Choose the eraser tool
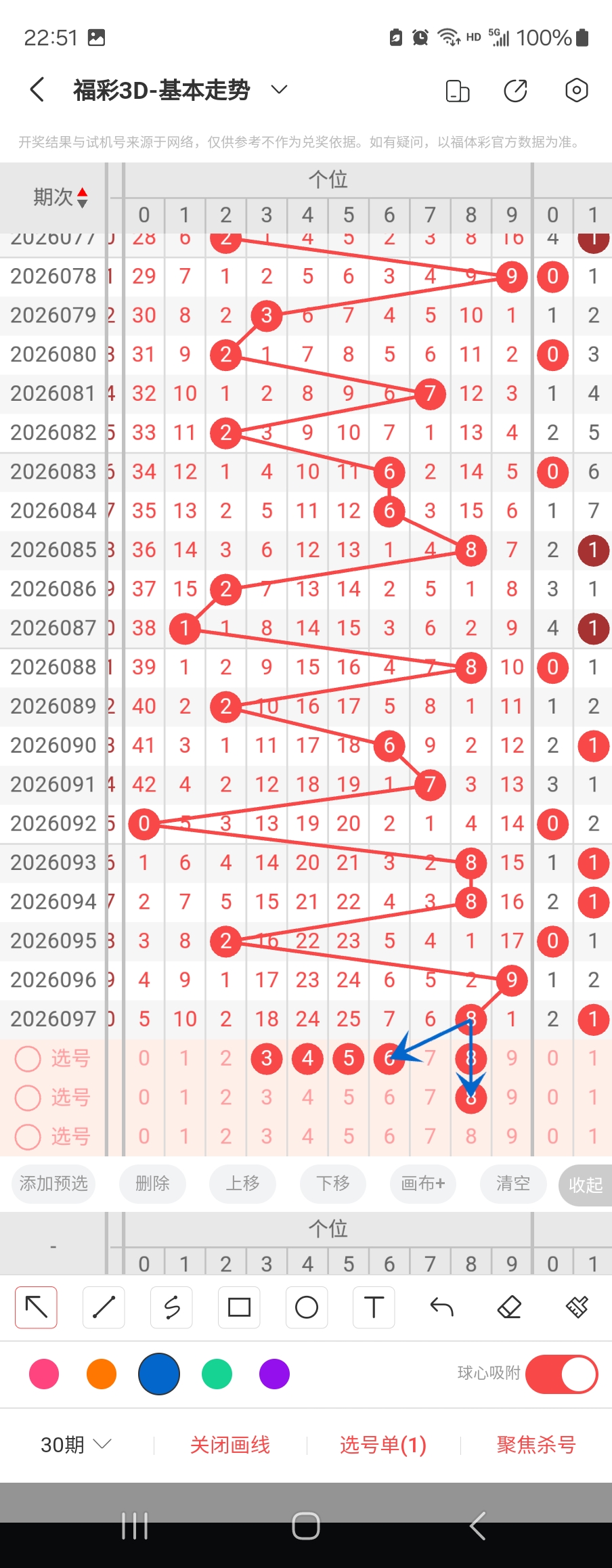This screenshot has height=1568, width=612. click(x=509, y=1307)
